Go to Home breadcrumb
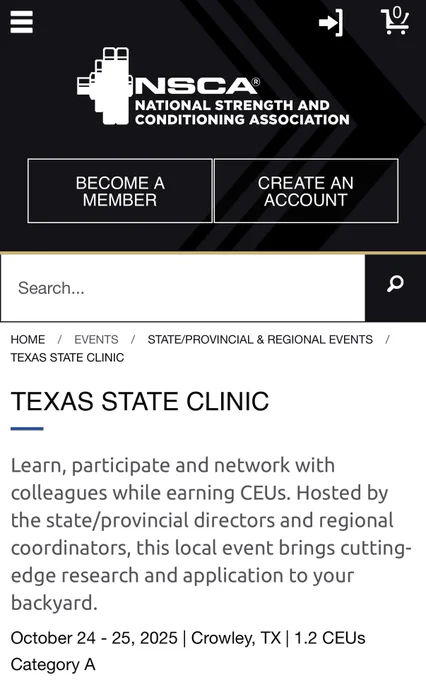Screen dimensions: 426x680 (x=28, y=339)
